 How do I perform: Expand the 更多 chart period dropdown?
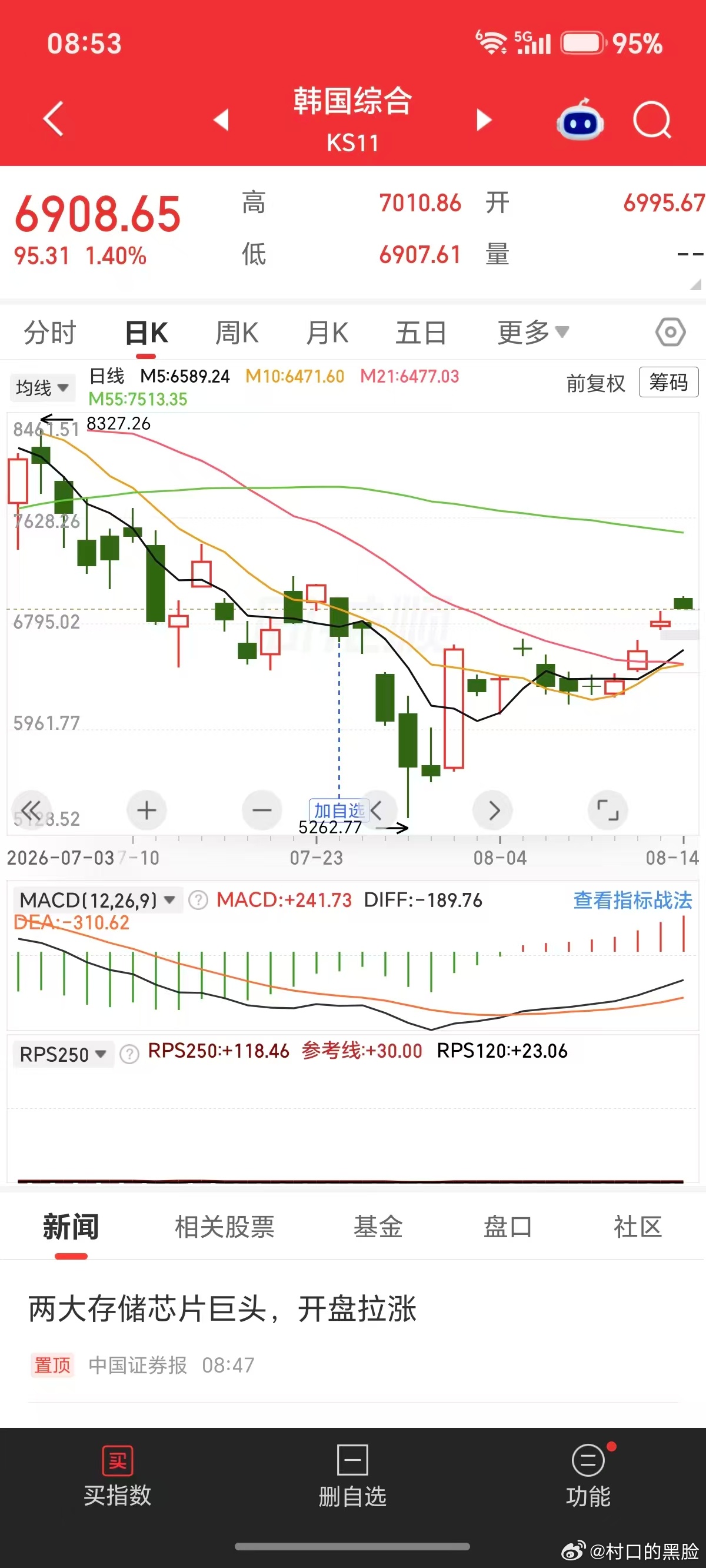[533, 333]
